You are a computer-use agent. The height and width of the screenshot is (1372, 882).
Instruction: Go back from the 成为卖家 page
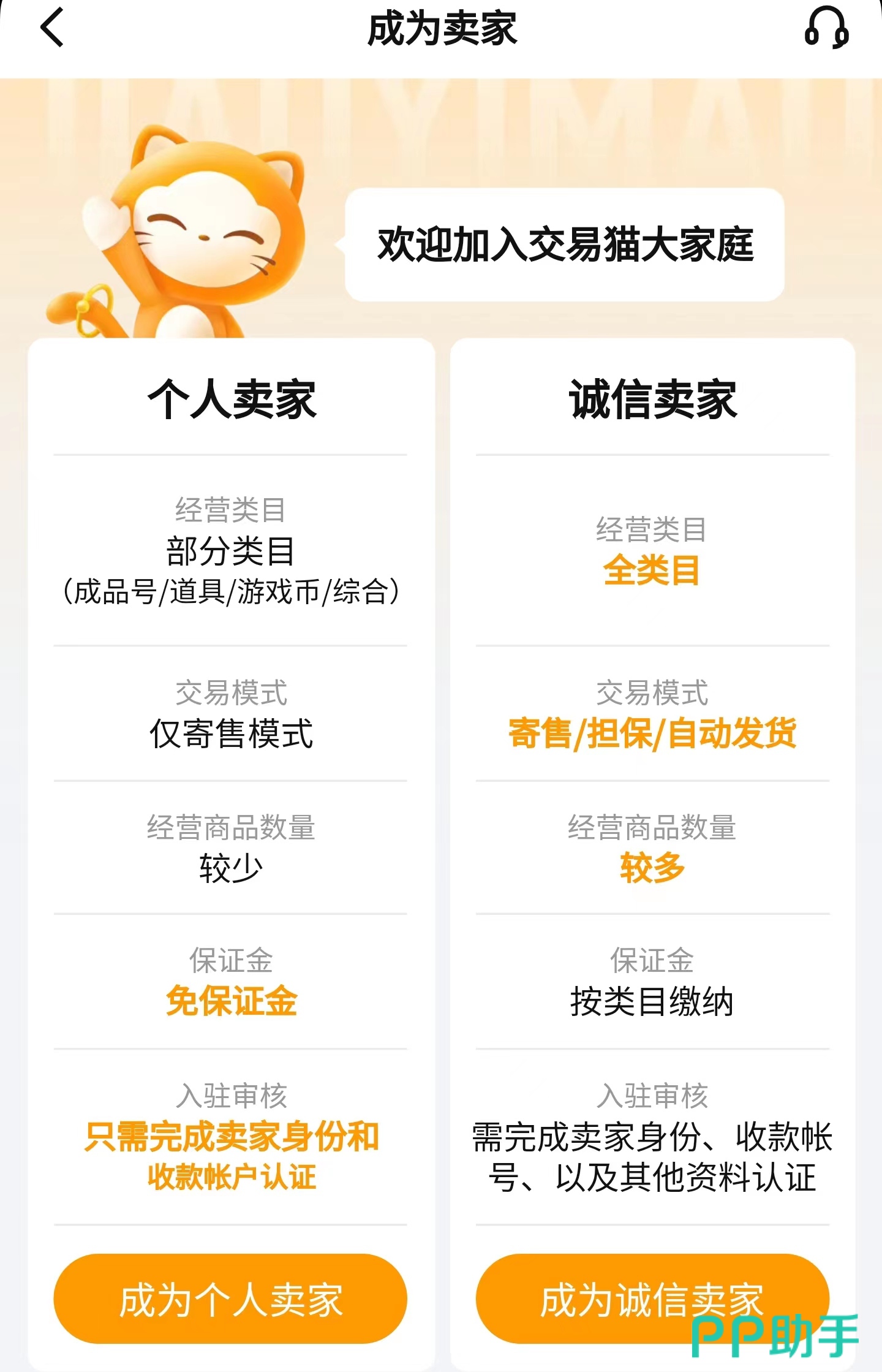click(x=53, y=28)
